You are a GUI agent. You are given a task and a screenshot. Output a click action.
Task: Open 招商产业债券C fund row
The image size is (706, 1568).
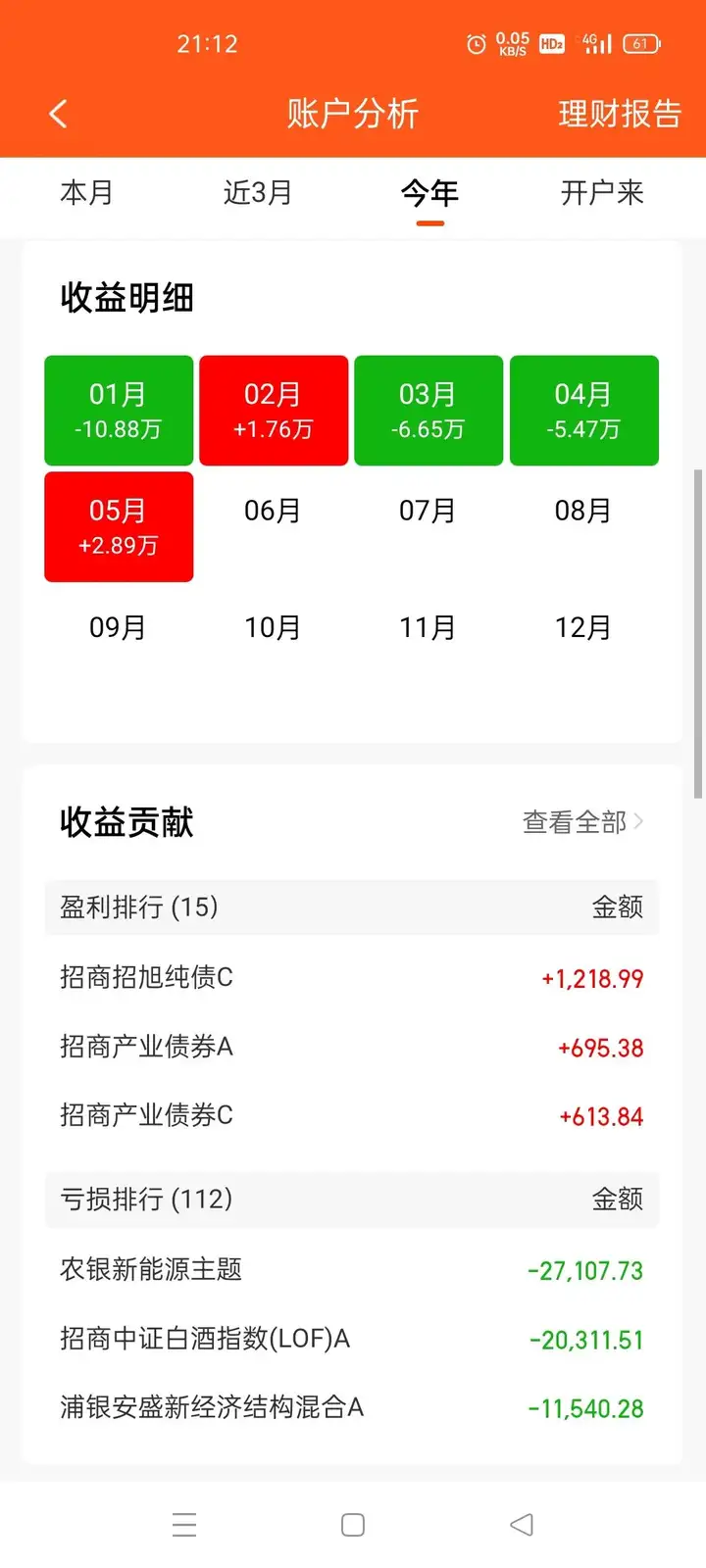352,1115
